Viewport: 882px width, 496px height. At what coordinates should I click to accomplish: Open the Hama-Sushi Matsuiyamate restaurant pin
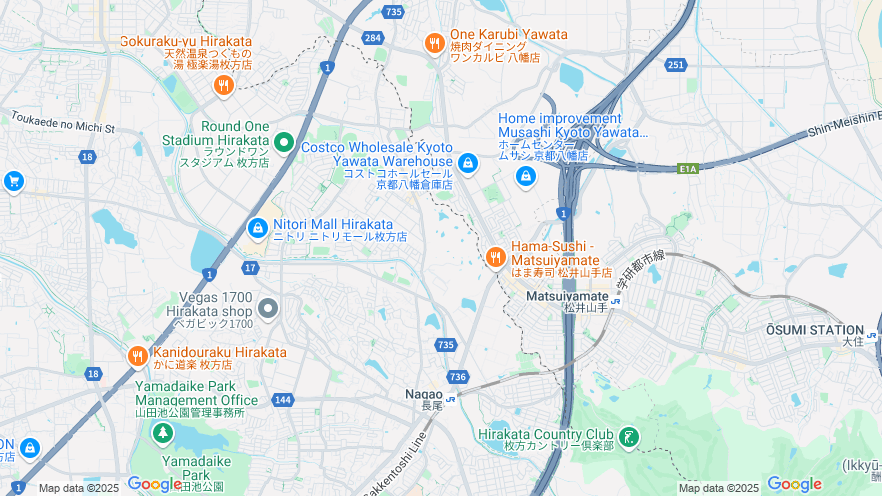(x=495, y=258)
